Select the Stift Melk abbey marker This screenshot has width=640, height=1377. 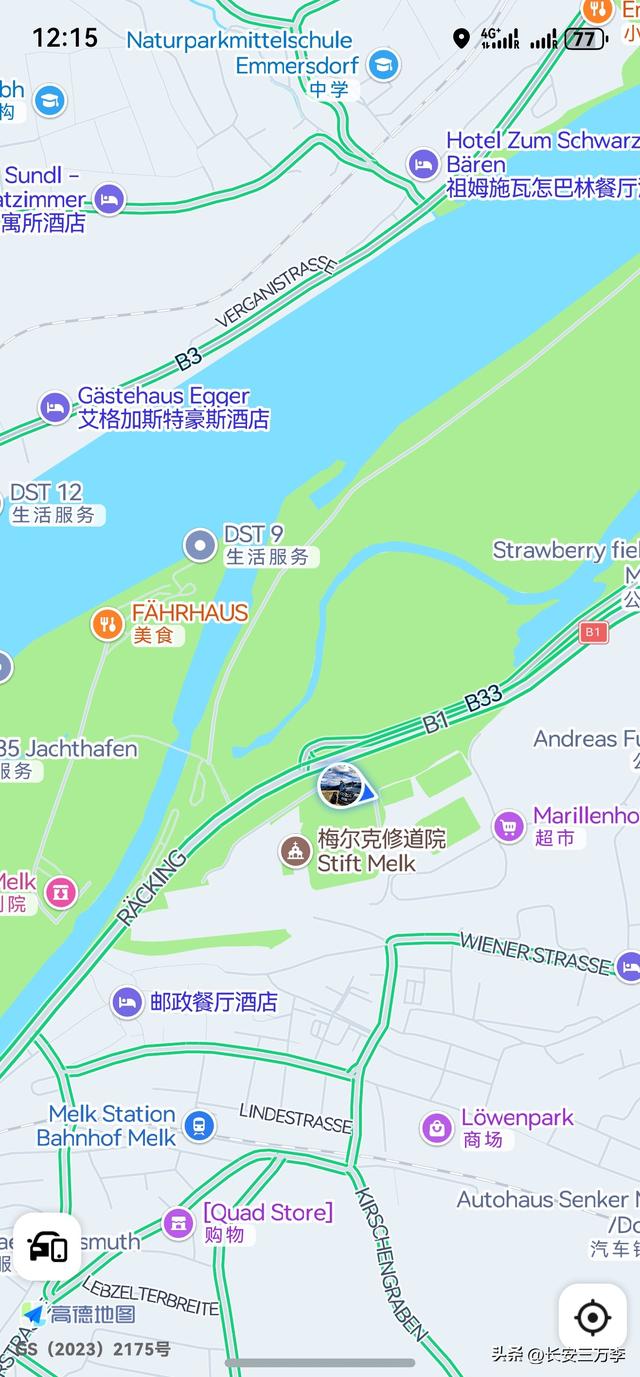click(295, 852)
